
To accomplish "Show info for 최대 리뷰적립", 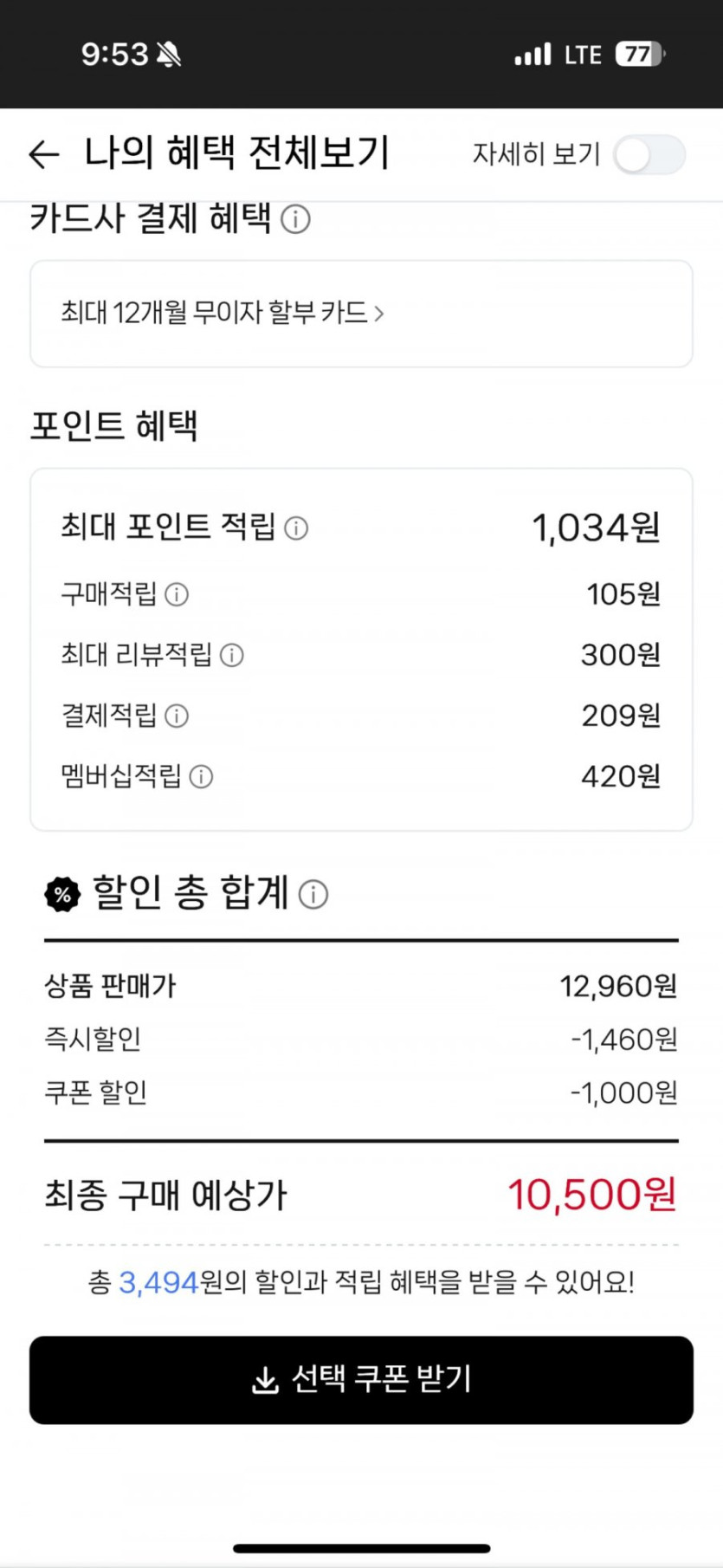I will tap(231, 656).
